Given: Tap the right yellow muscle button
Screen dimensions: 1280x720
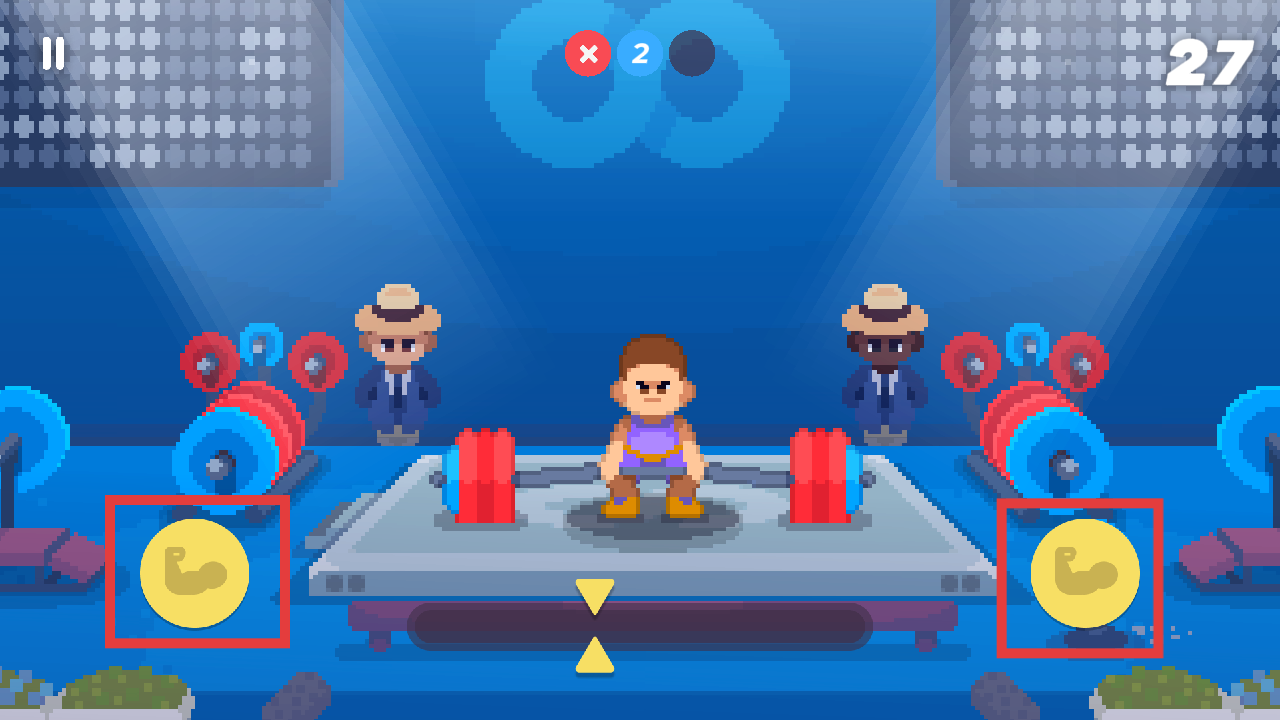Looking at the screenshot, I should [1085, 574].
